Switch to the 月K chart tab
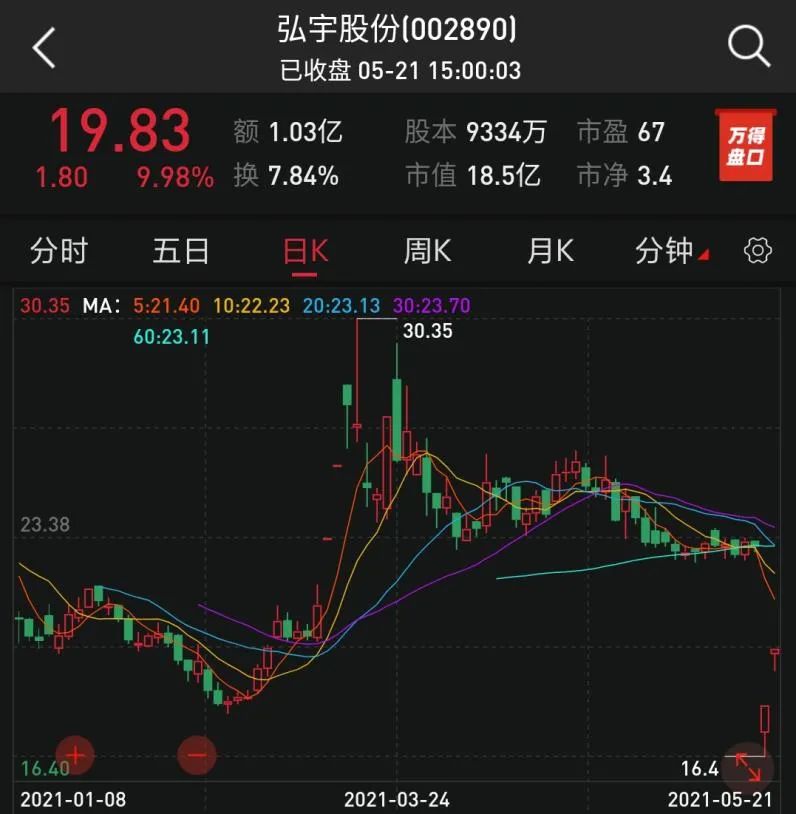 (550, 251)
